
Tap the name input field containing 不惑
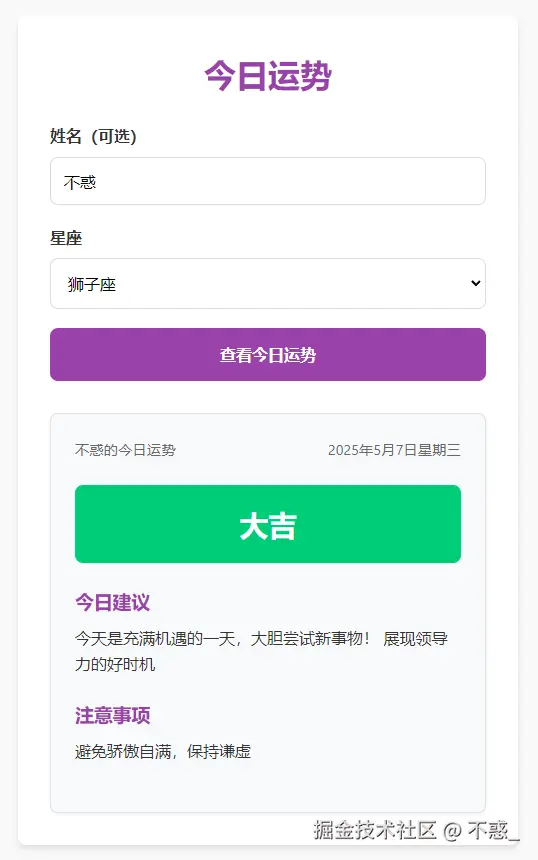[268, 181]
